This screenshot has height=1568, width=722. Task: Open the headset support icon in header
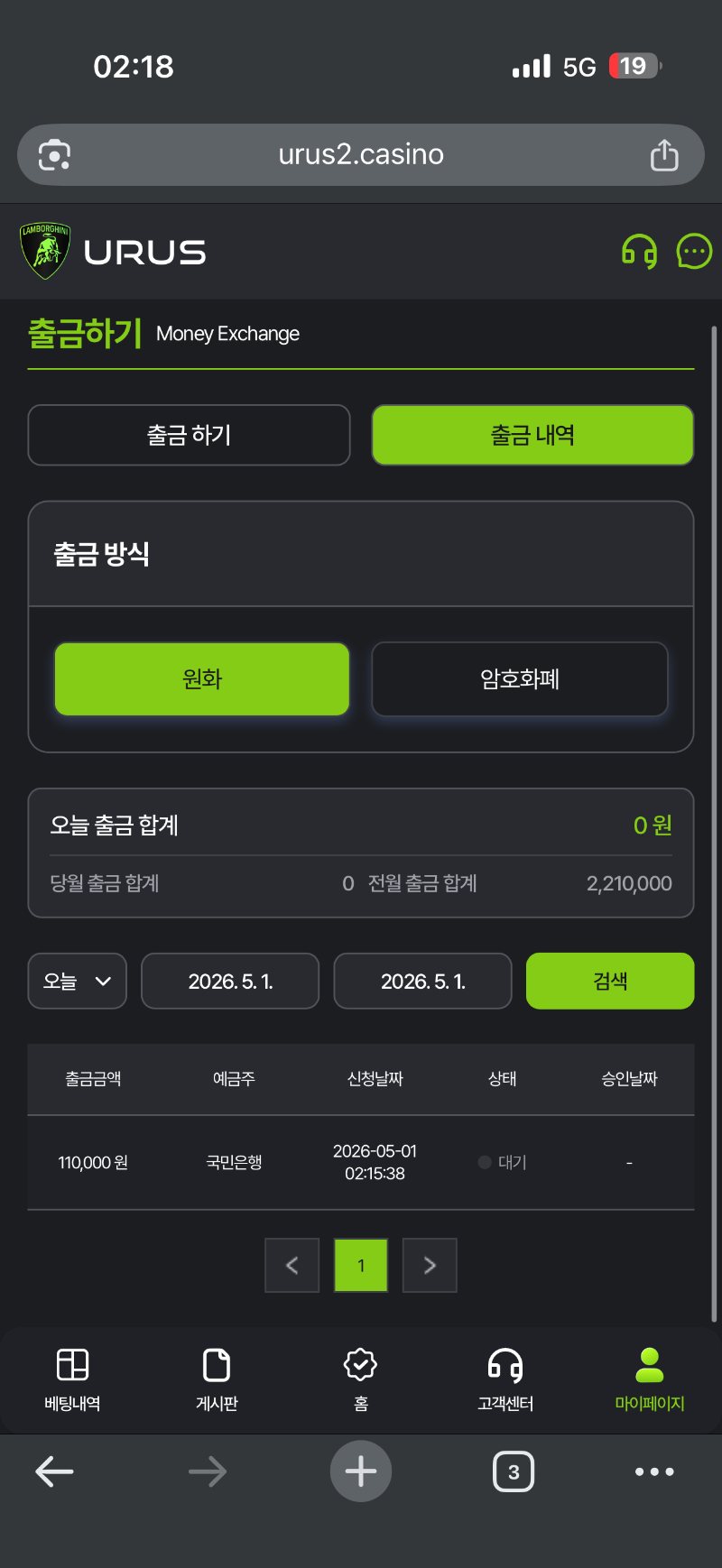(639, 252)
